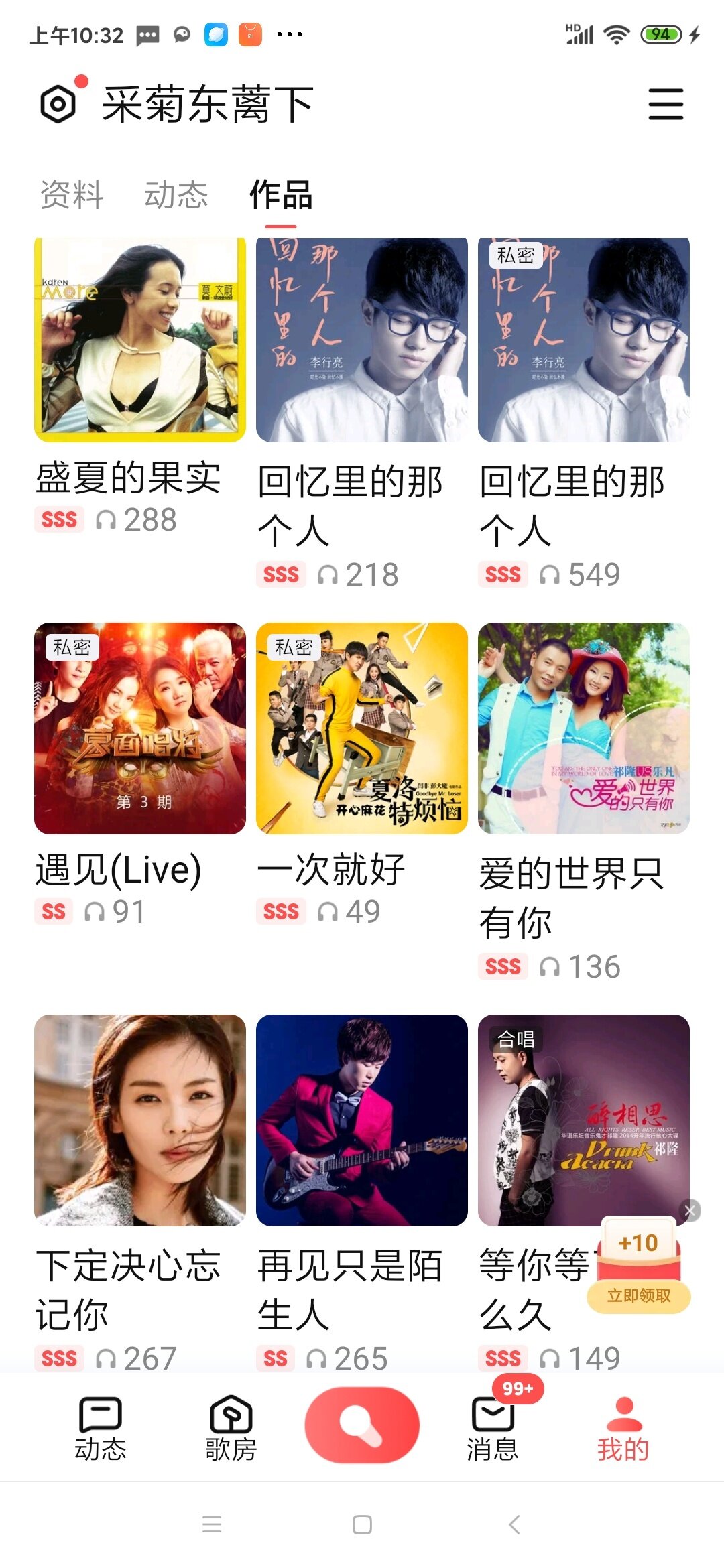Dismiss the +10 reward popup
This screenshot has width=724, height=1568.
(x=690, y=1210)
